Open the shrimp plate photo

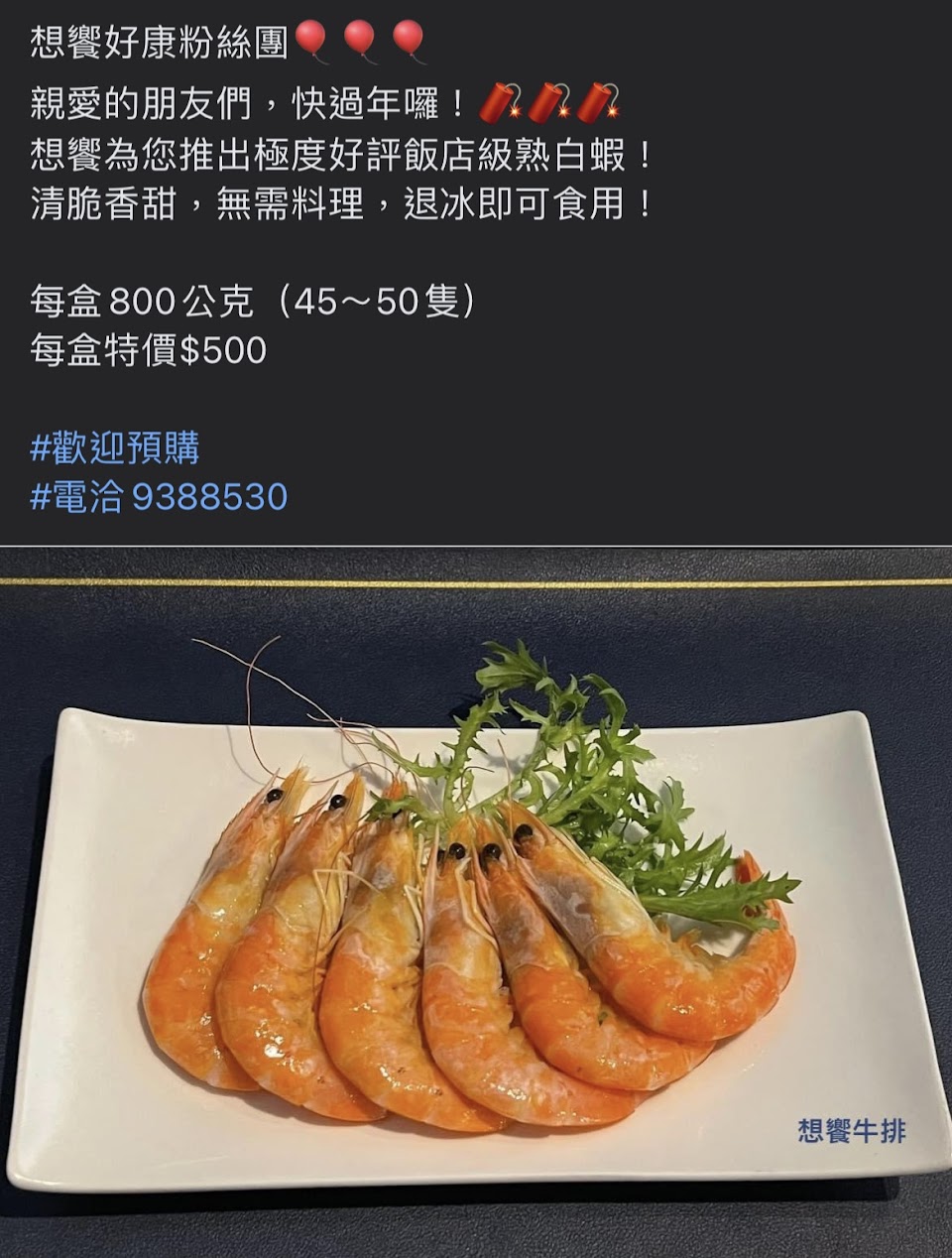click(x=476, y=902)
